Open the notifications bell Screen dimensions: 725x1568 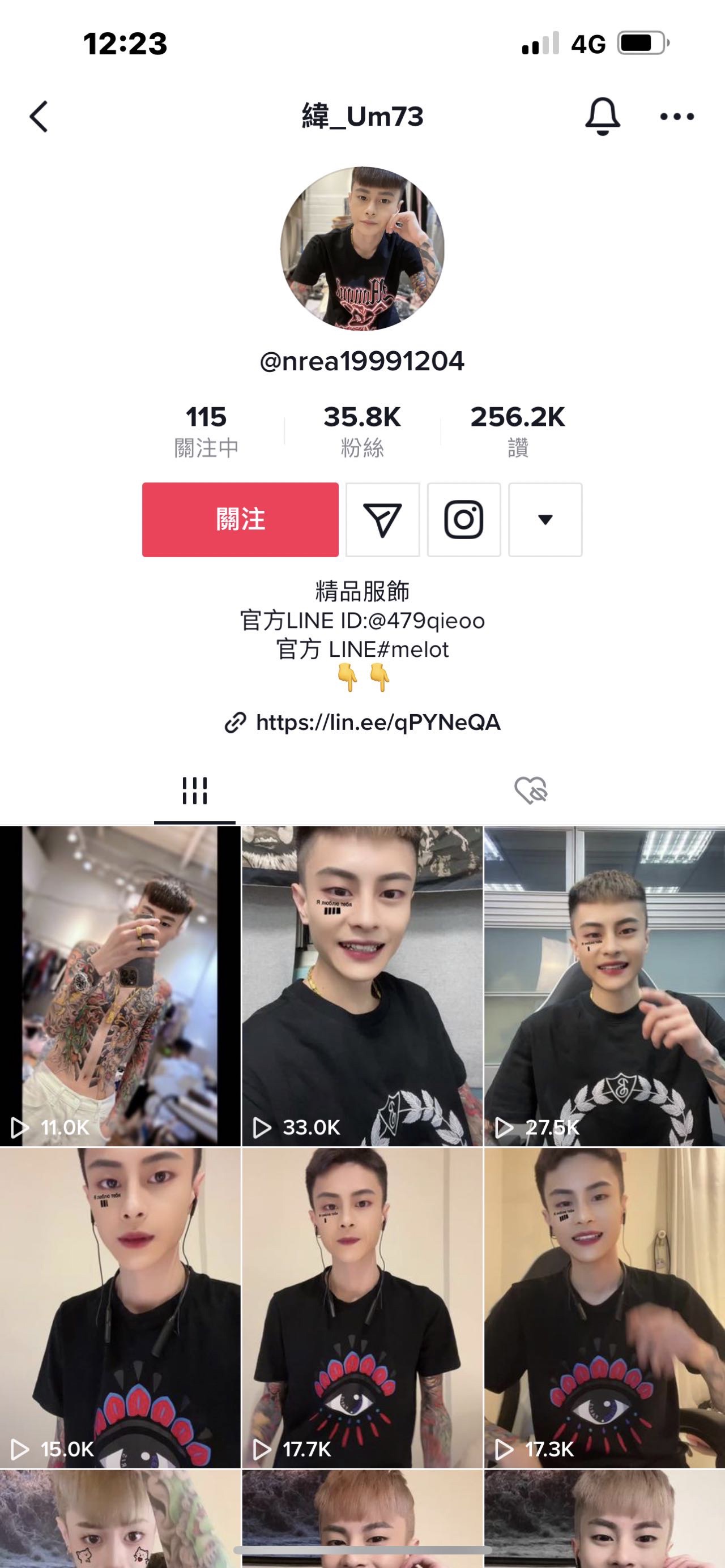point(602,116)
